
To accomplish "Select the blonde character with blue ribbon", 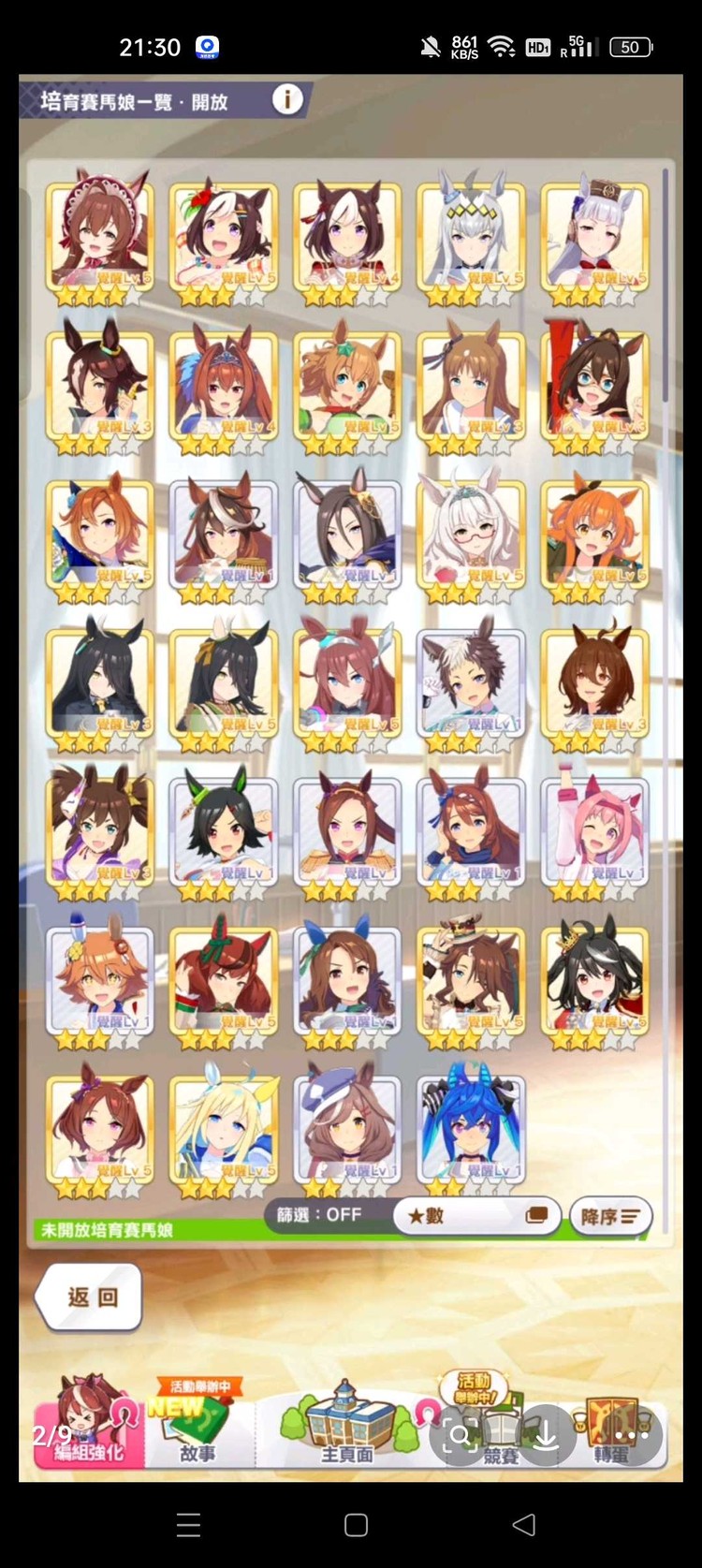I will tap(224, 1128).
